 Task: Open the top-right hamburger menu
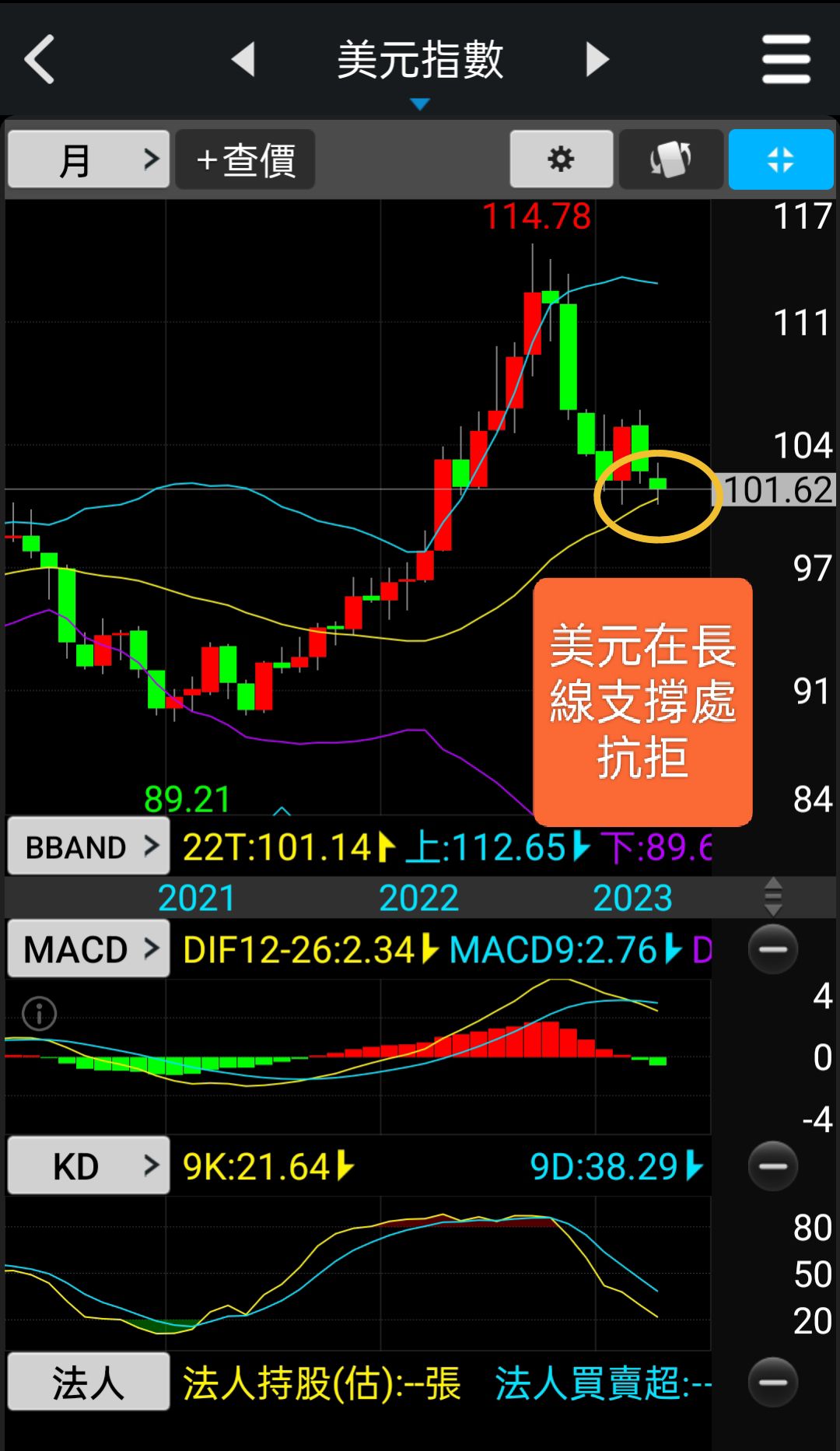click(785, 58)
